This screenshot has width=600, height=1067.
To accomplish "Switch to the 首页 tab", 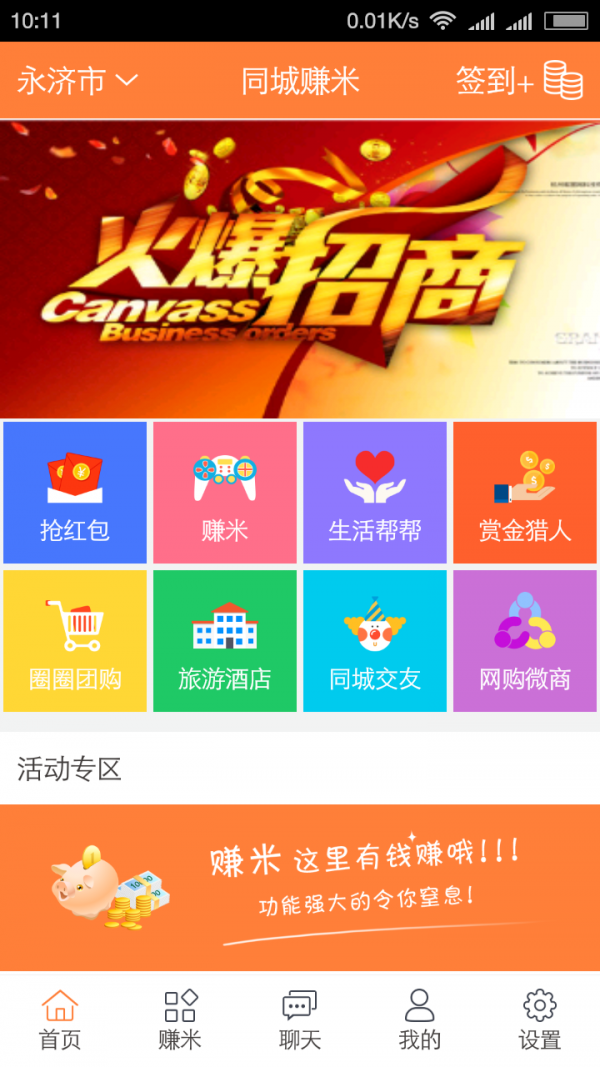I will click(x=60, y=1019).
